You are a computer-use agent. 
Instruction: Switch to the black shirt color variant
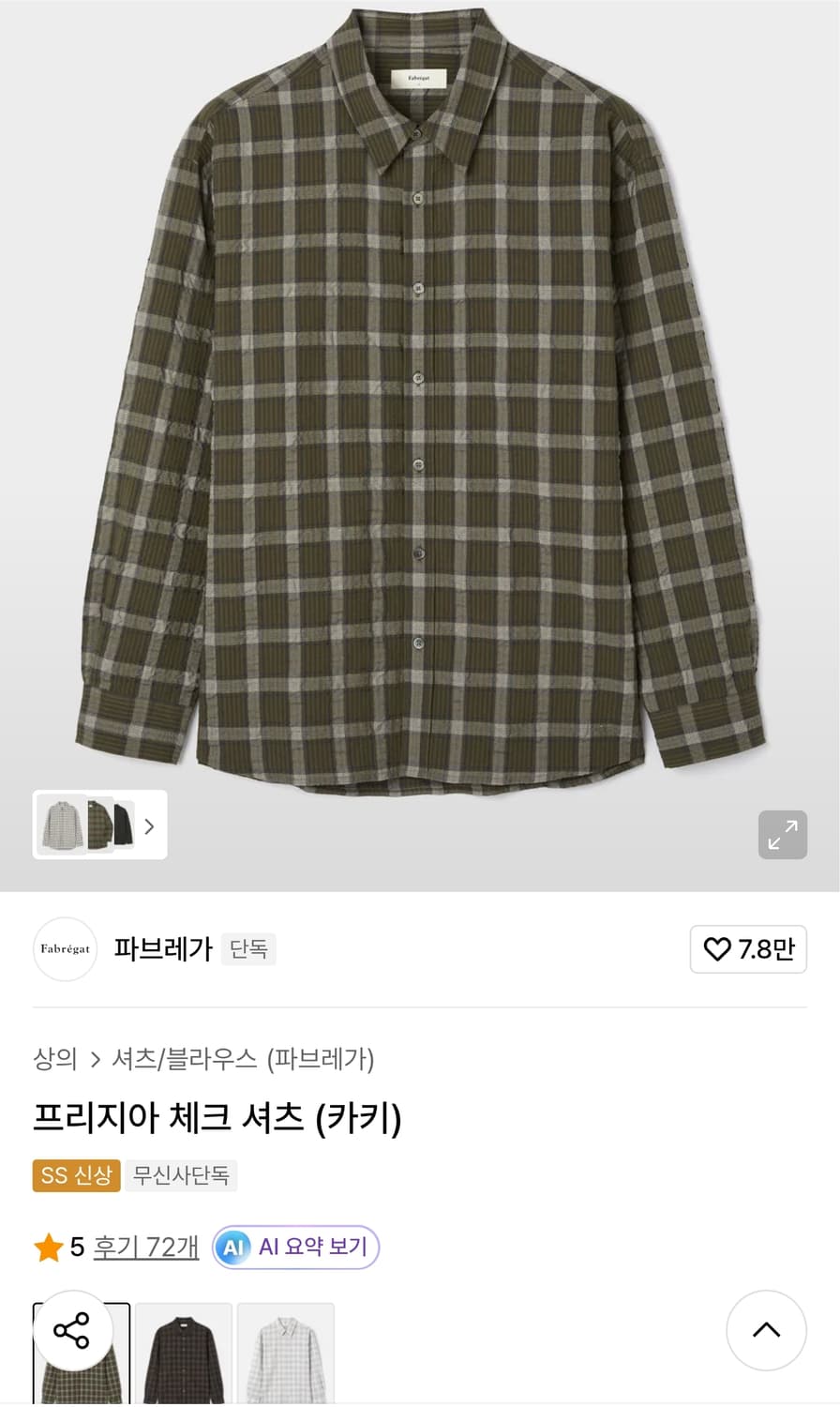(183, 1360)
